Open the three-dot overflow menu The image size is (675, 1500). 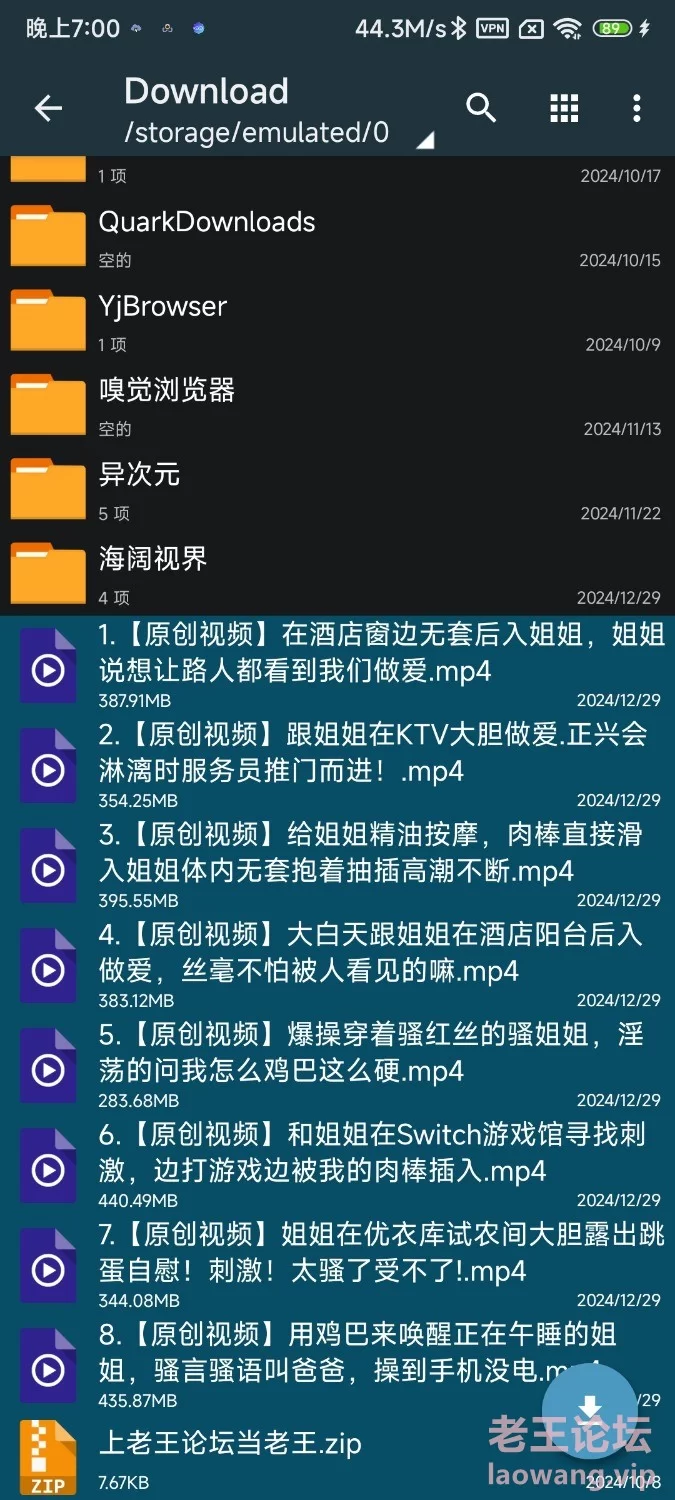[x=637, y=109]
